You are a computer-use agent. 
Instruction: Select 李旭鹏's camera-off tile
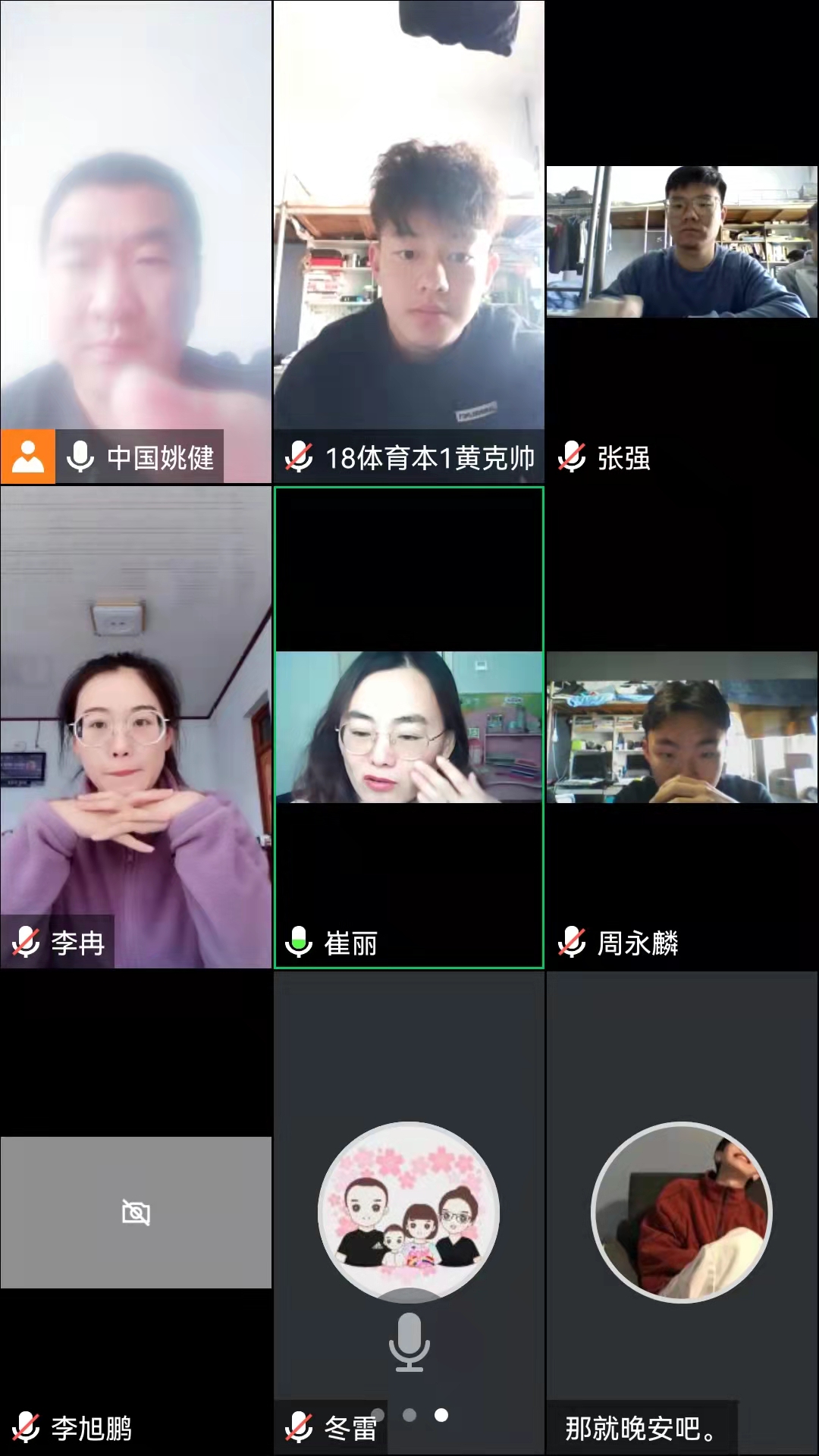click(x=136, y=1212)
